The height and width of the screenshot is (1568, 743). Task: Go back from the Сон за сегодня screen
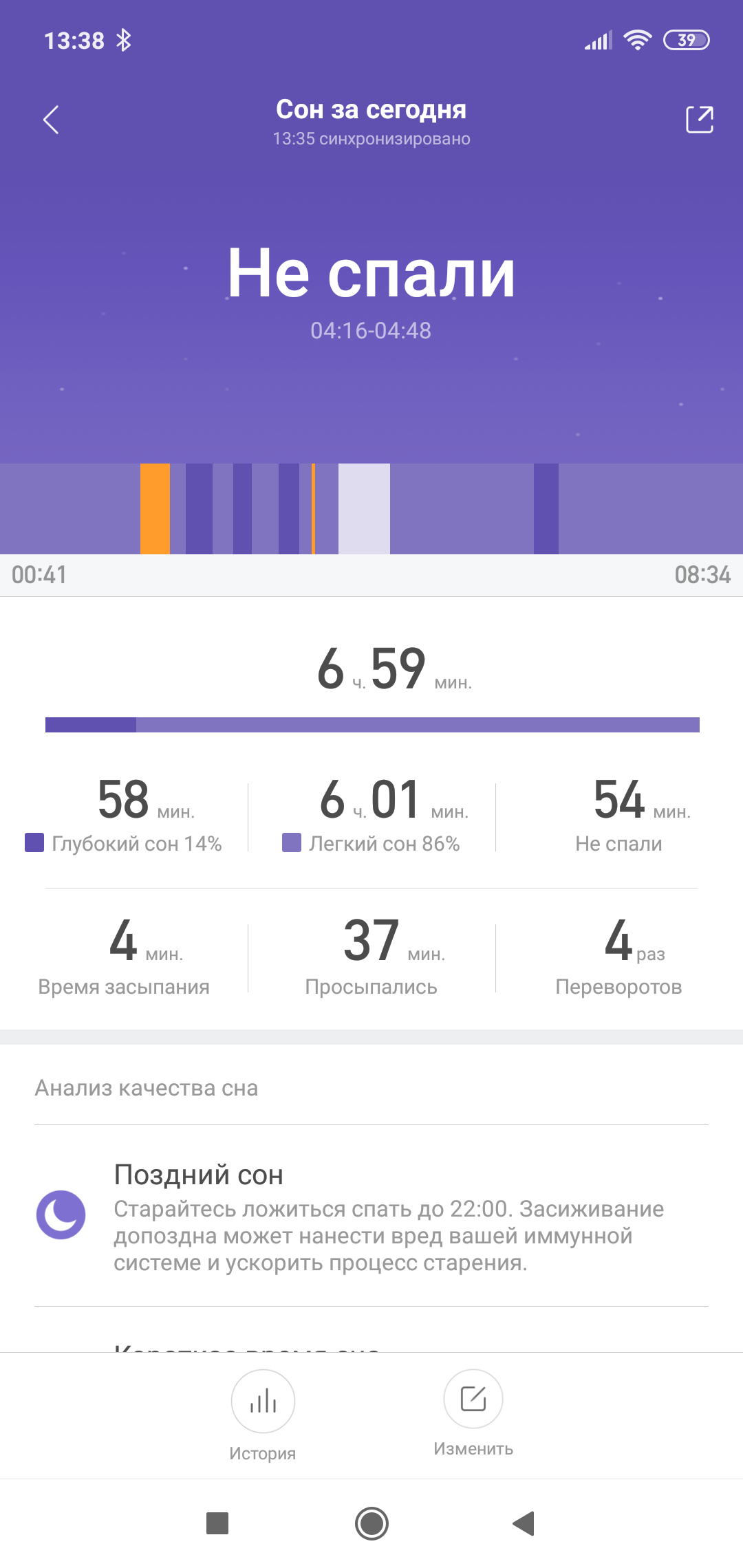[52, 120]
